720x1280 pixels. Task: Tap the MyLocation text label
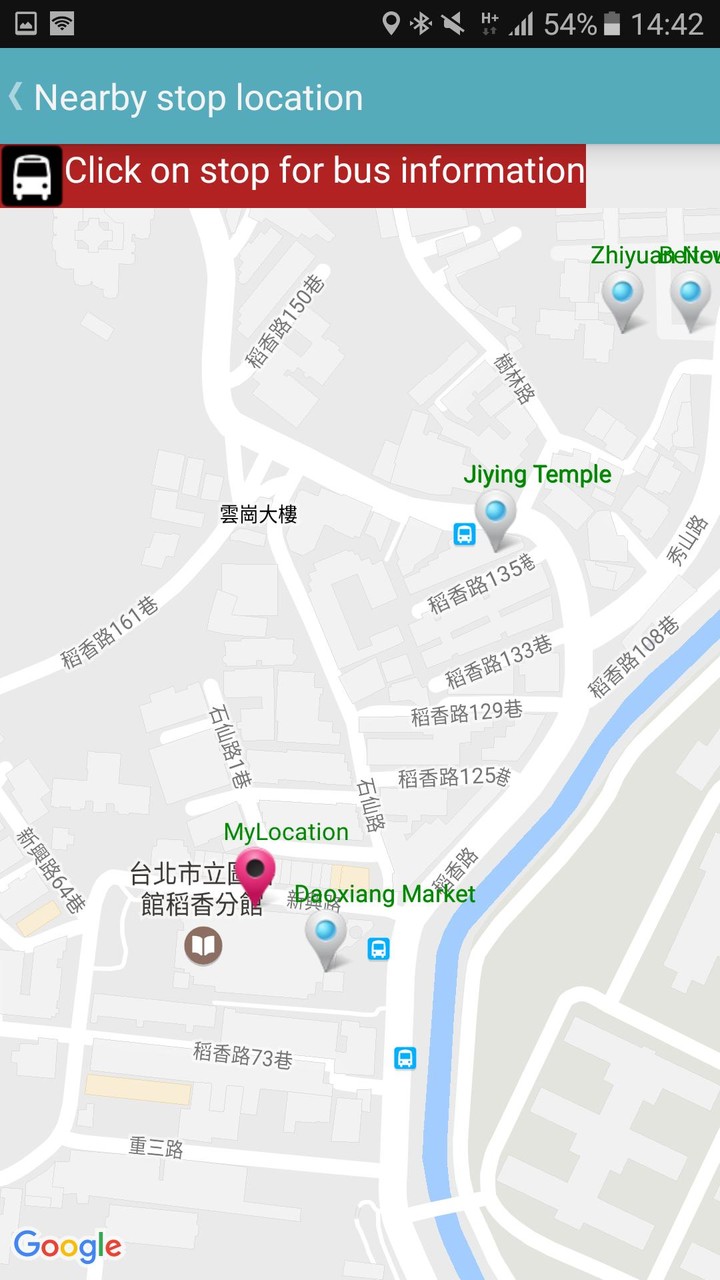tap(286, 831)
